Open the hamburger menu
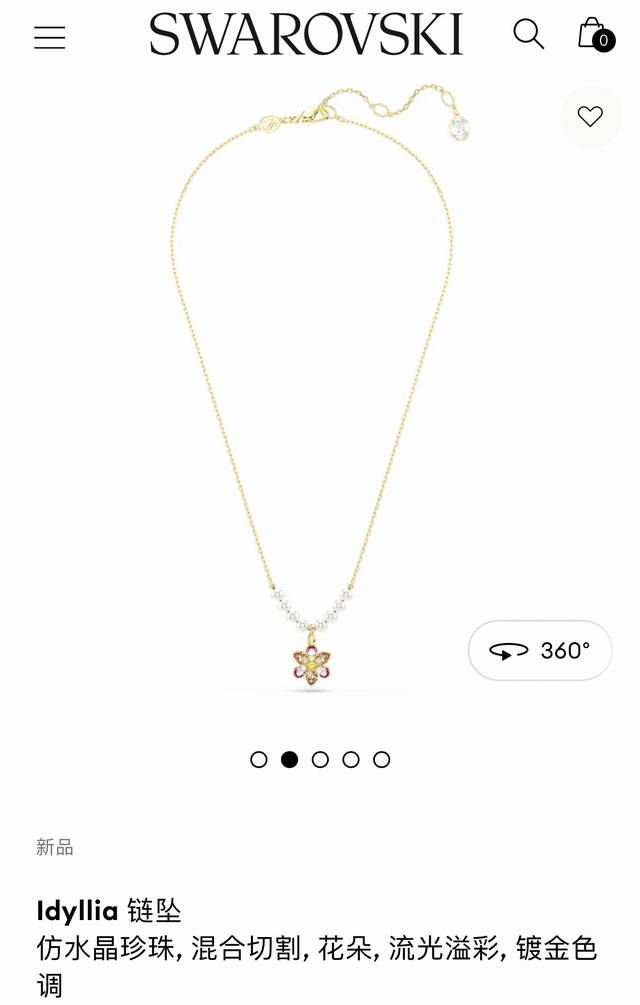640x1005 pixels. (x=49, y=38)
